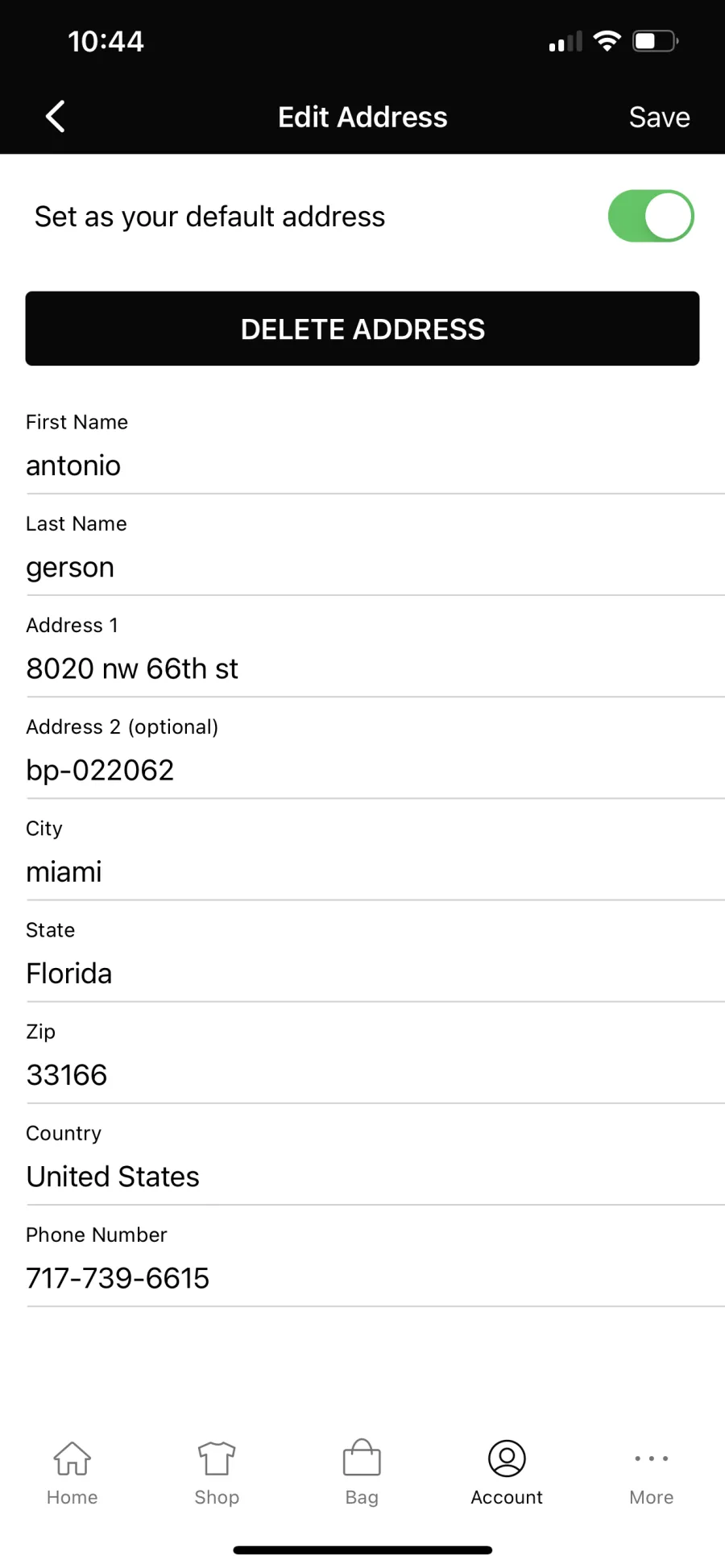Turn off the default address switch
725x1568 pixels.
(651, 216)
